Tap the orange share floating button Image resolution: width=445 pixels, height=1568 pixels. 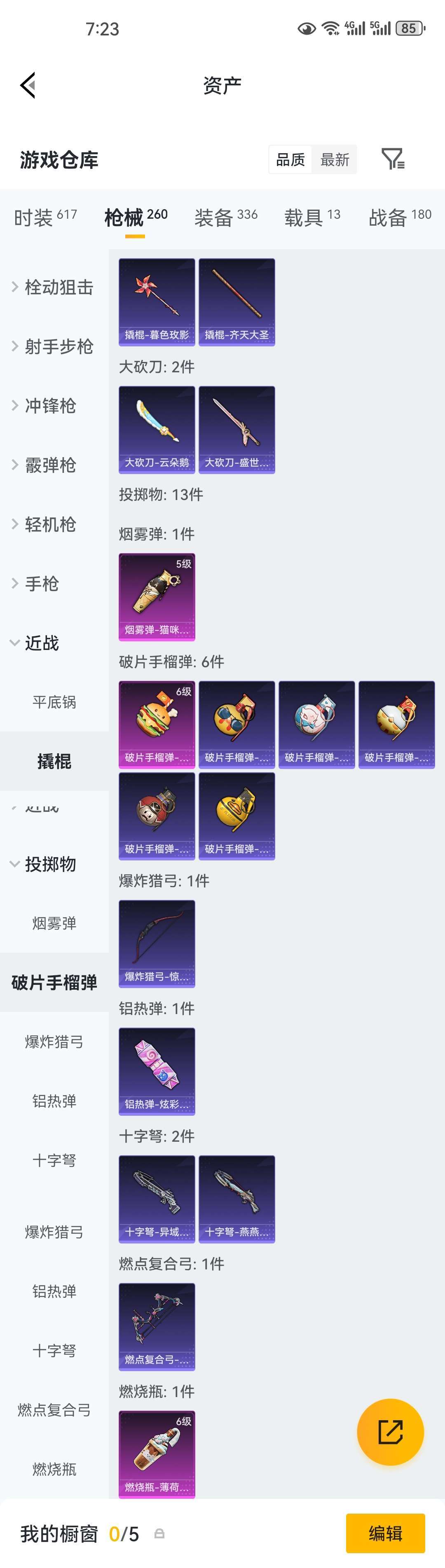pos(390,1432)
